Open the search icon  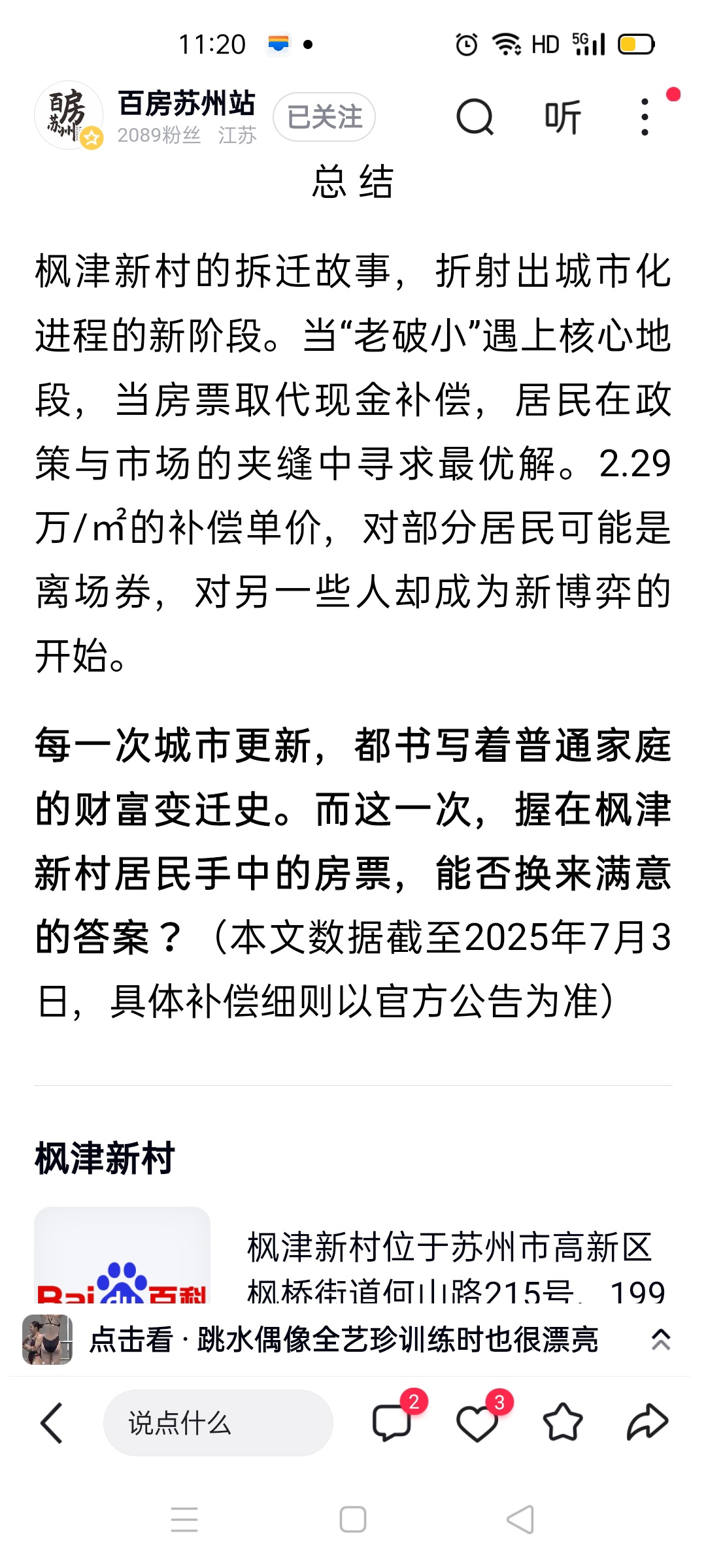[x=475, y=117]
